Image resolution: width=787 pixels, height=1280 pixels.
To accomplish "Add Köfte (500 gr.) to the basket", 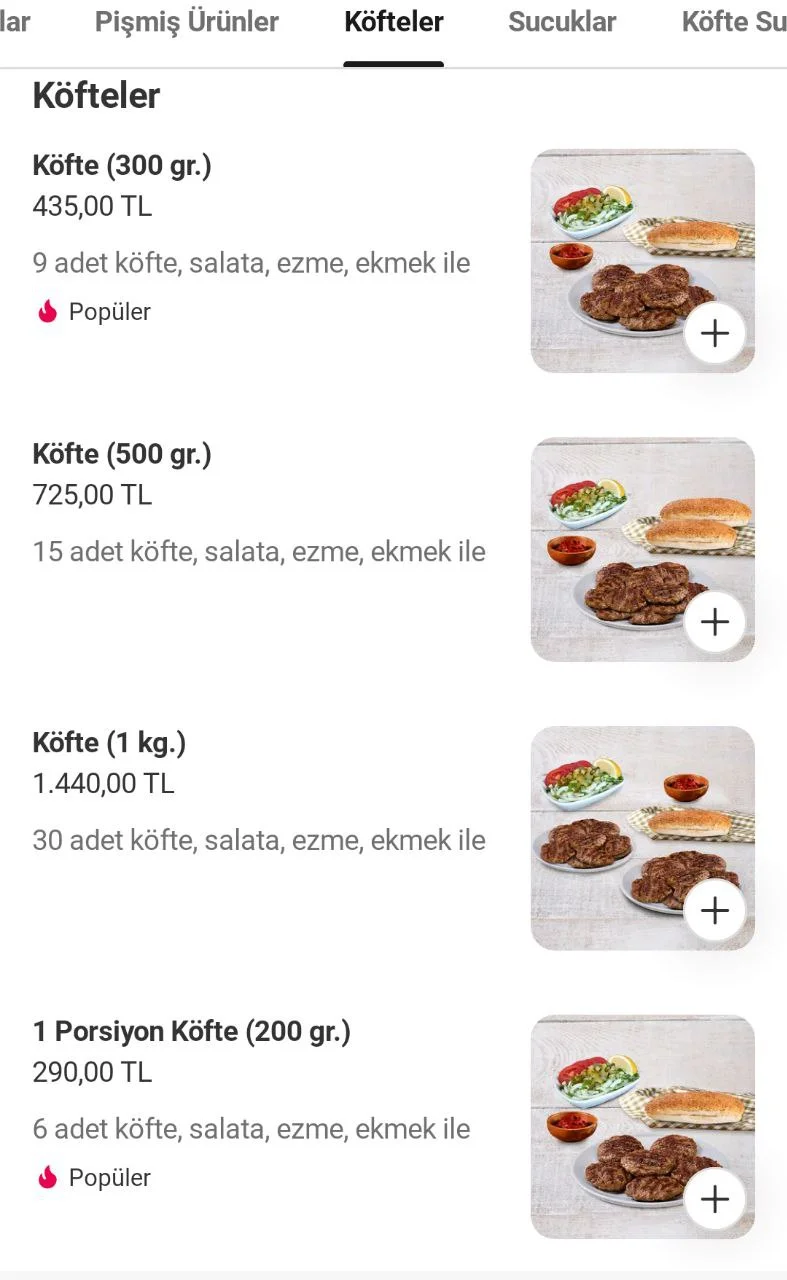I will click(715, 622).
